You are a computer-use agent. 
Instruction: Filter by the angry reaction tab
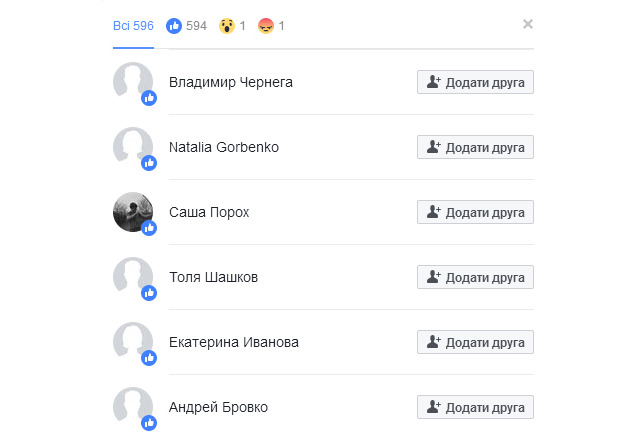tap(271, 25)
